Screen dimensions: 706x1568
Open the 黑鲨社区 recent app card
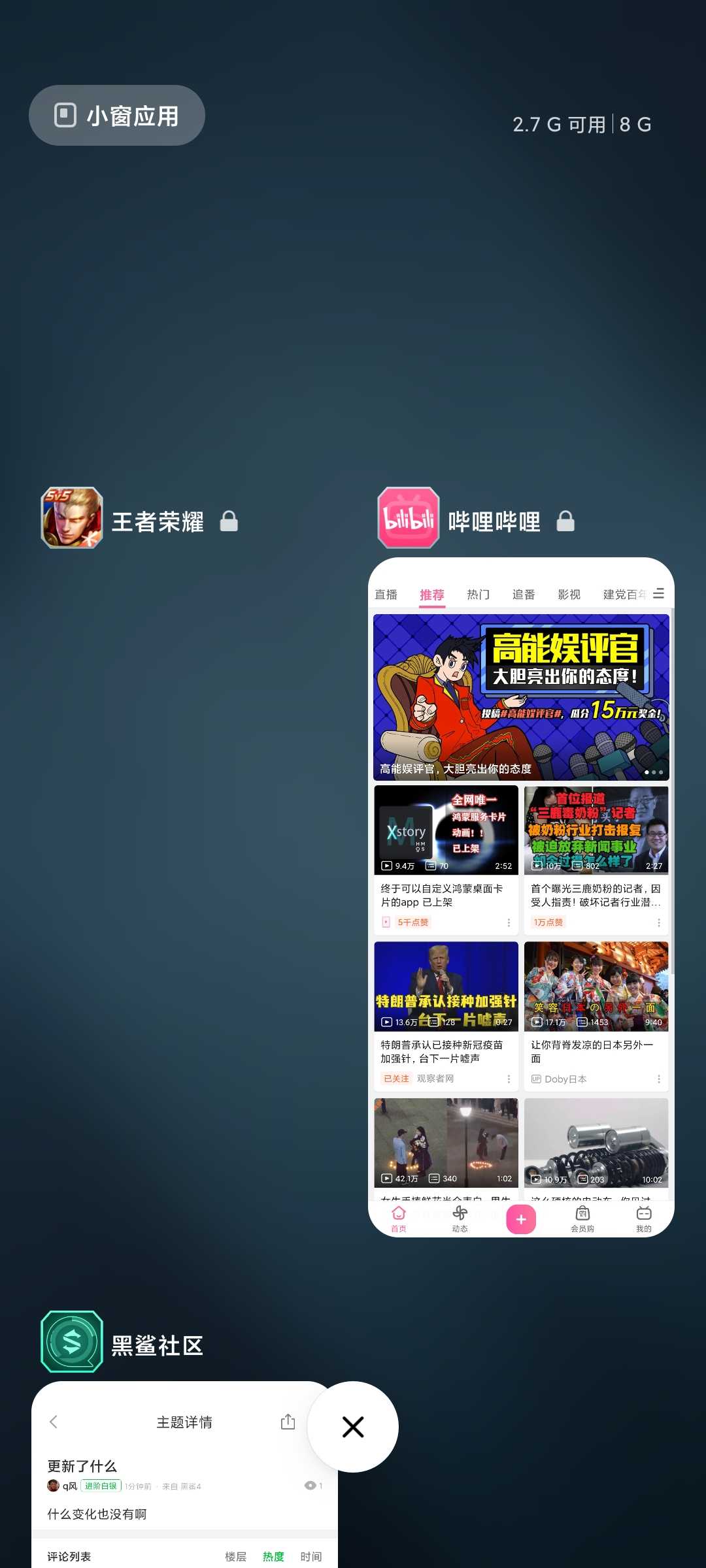(184, 1475)
